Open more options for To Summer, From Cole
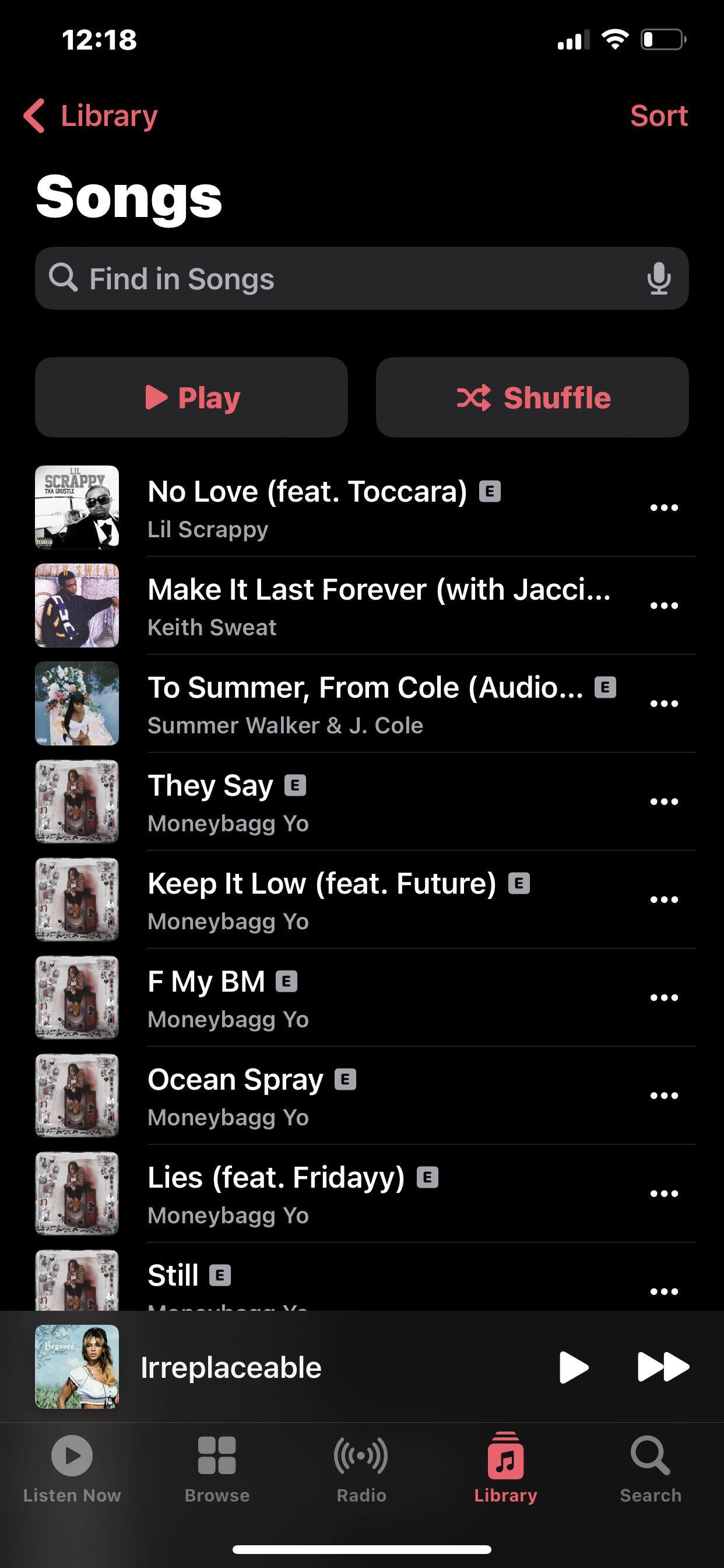Screen dimensions: 724x1568 [x=664, y=703]
